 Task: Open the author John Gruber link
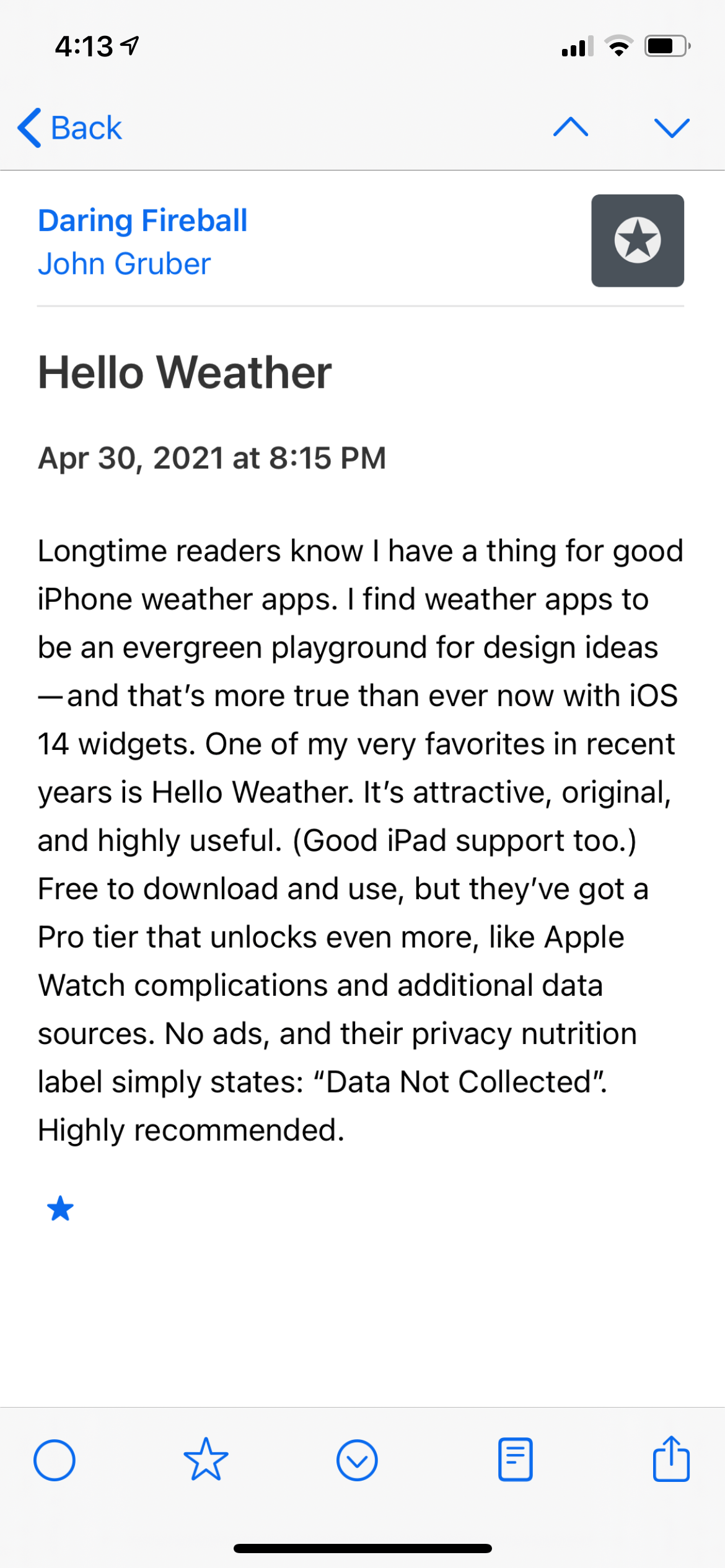click(x=124, y=264)
